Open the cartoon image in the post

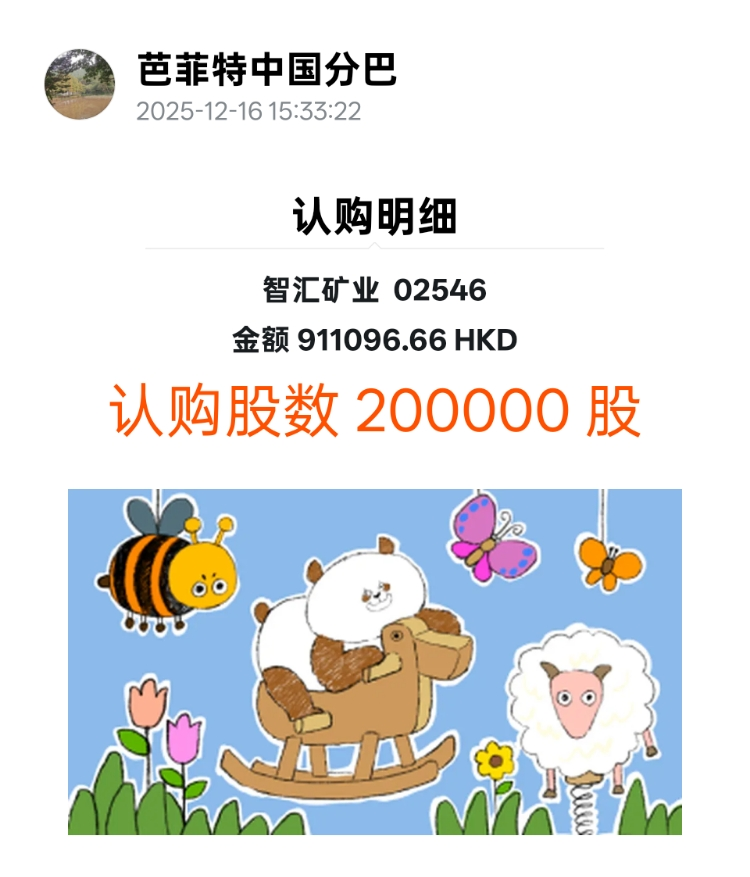pyautogui.click(x=374, y=661)
